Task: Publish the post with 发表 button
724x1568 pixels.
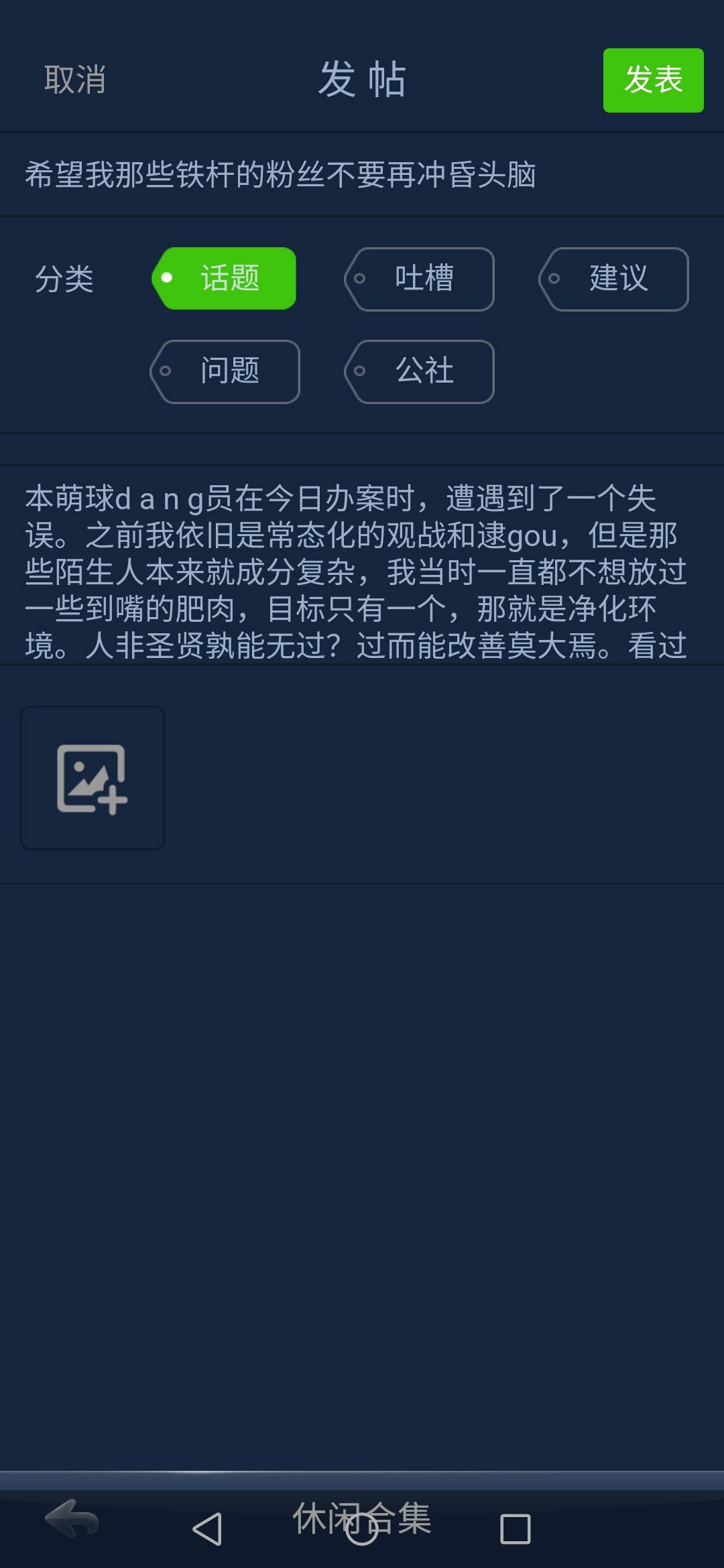Action: 653,80
